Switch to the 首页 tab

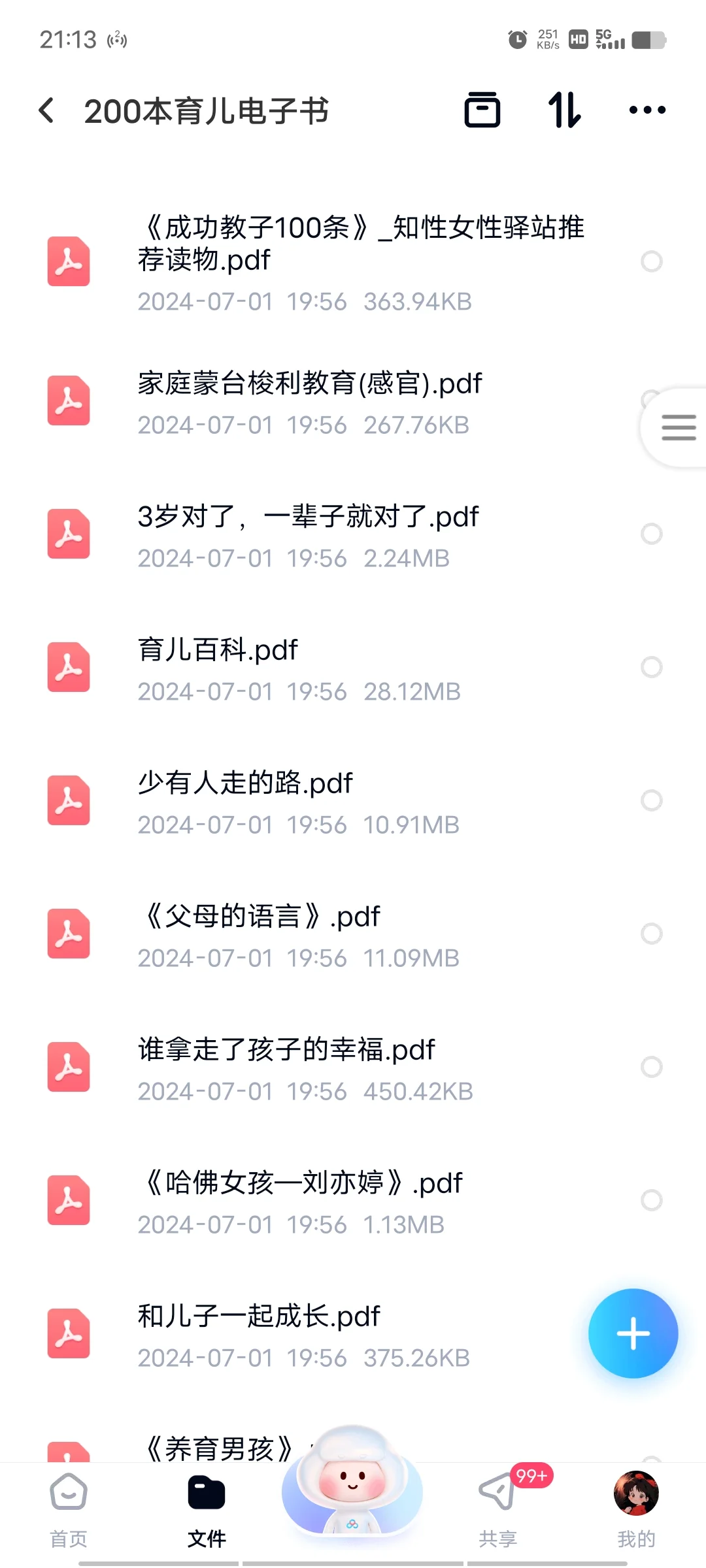pyautogui.click(x=69, y=1510)
